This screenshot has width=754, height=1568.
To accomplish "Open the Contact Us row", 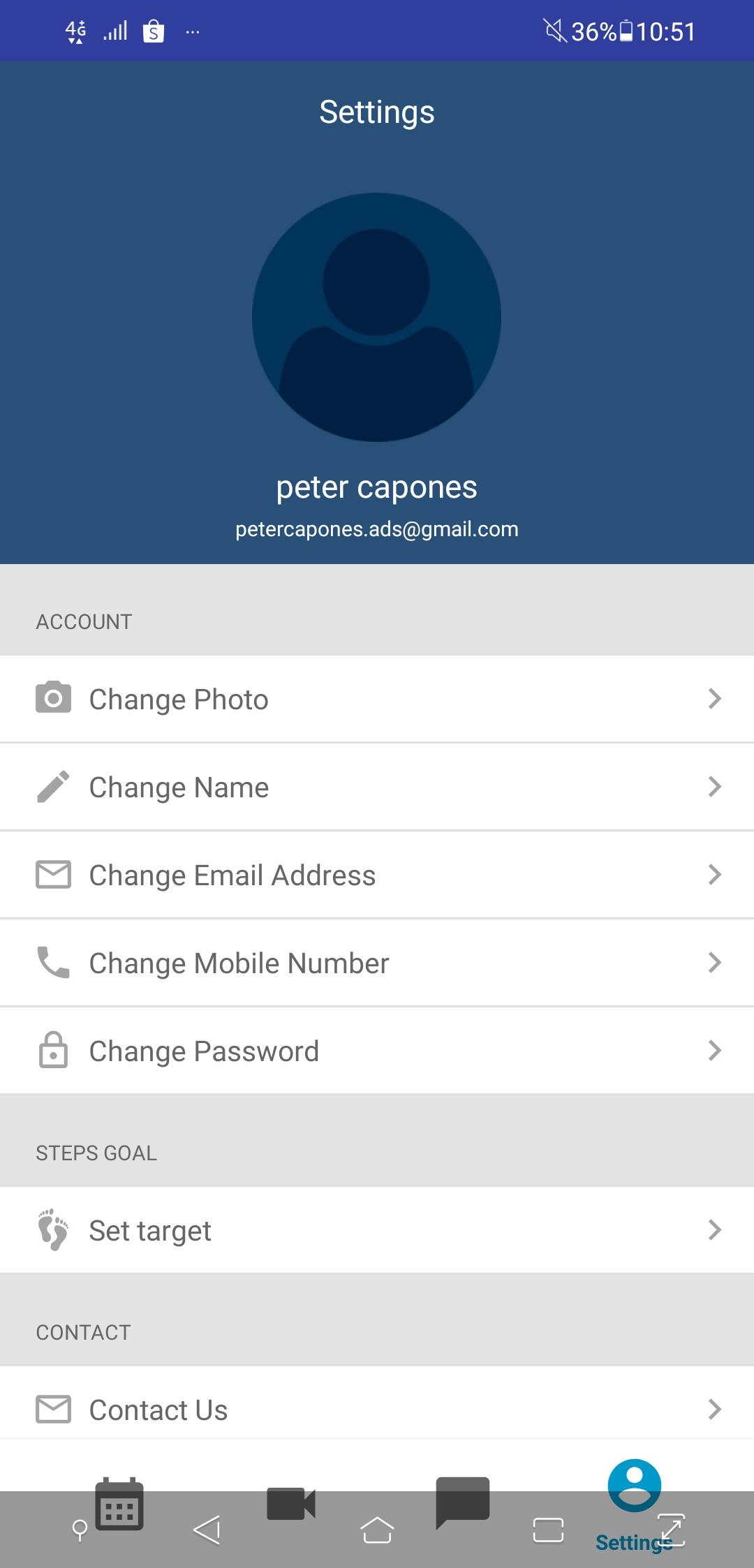I will pyautogui.click(x=377, y=1409).
